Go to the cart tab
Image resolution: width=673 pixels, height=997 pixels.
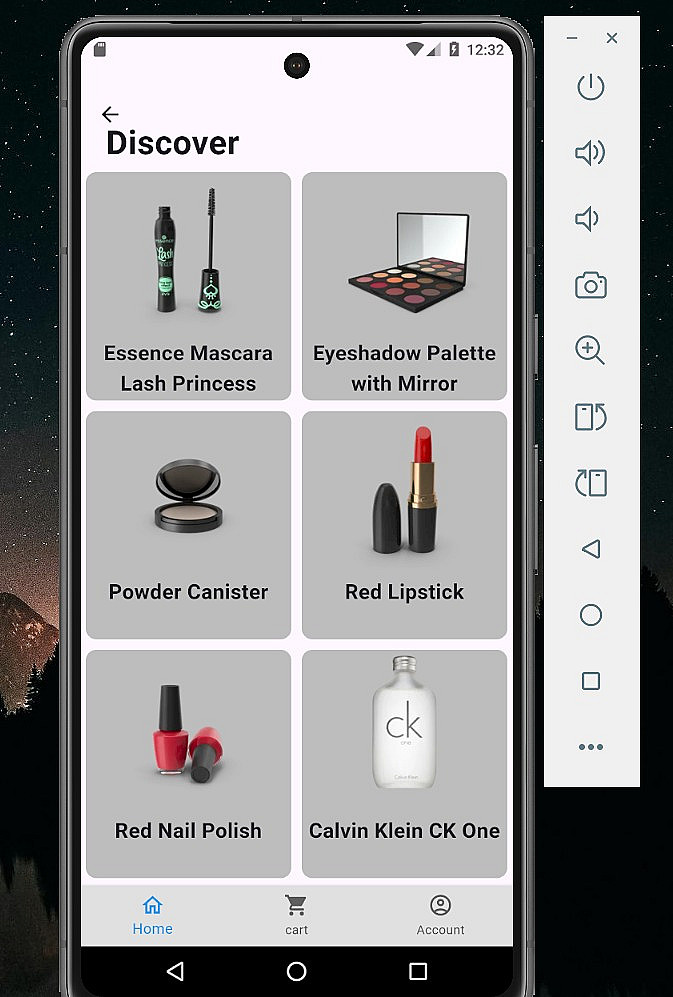pos(296,915)
